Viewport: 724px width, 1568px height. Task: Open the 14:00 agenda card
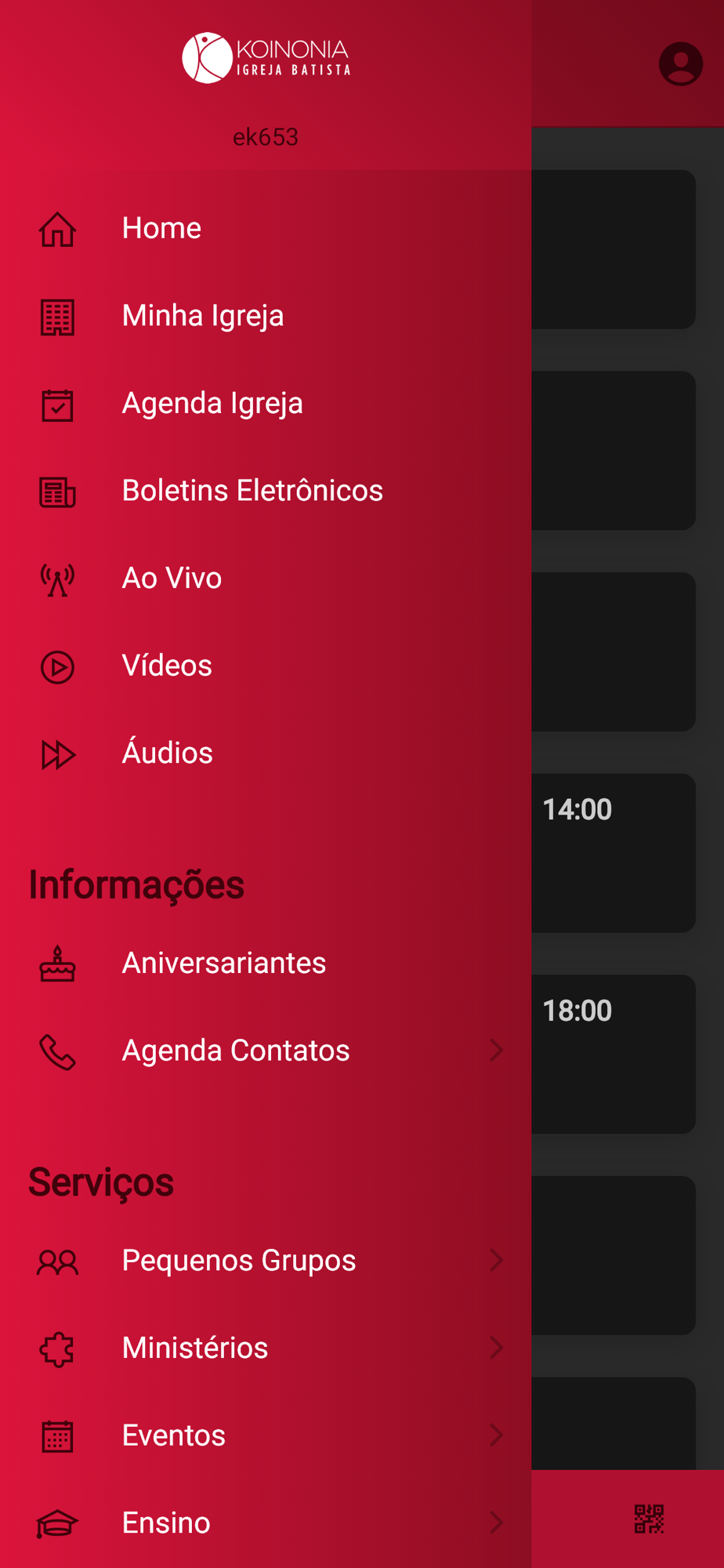pyautogui.click(x=614, y=853)
